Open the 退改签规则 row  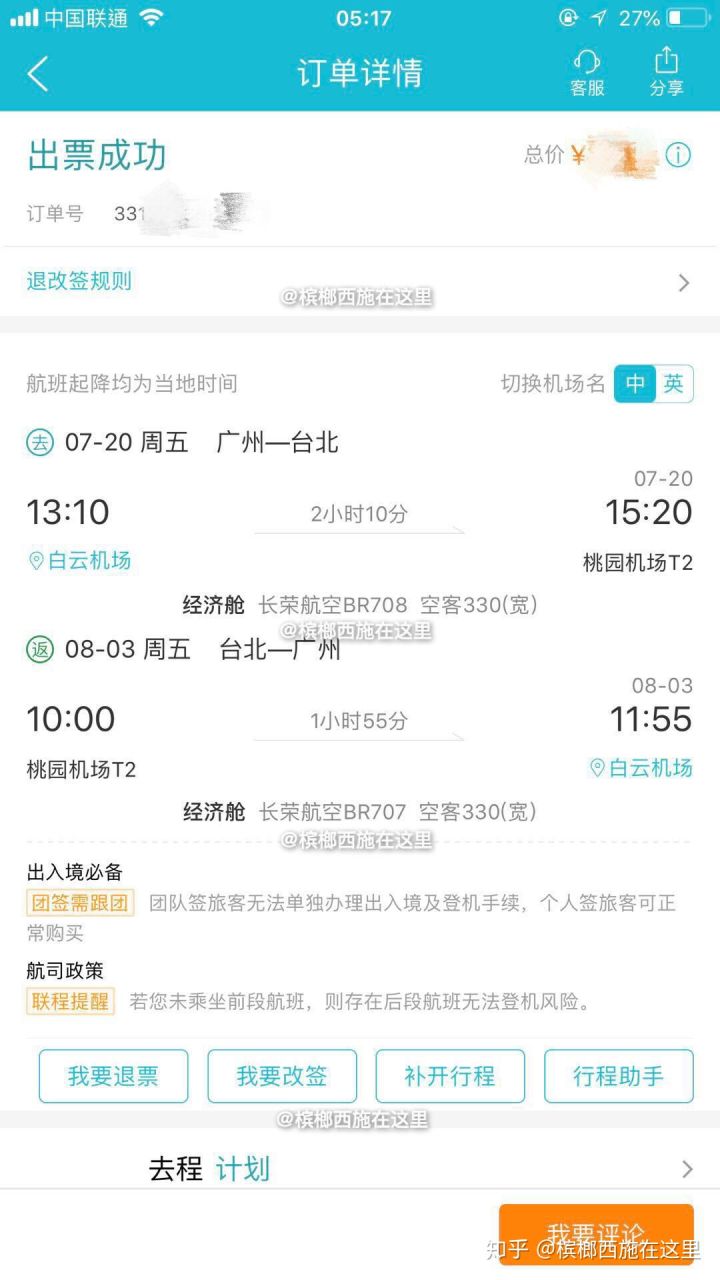[360, 282]
